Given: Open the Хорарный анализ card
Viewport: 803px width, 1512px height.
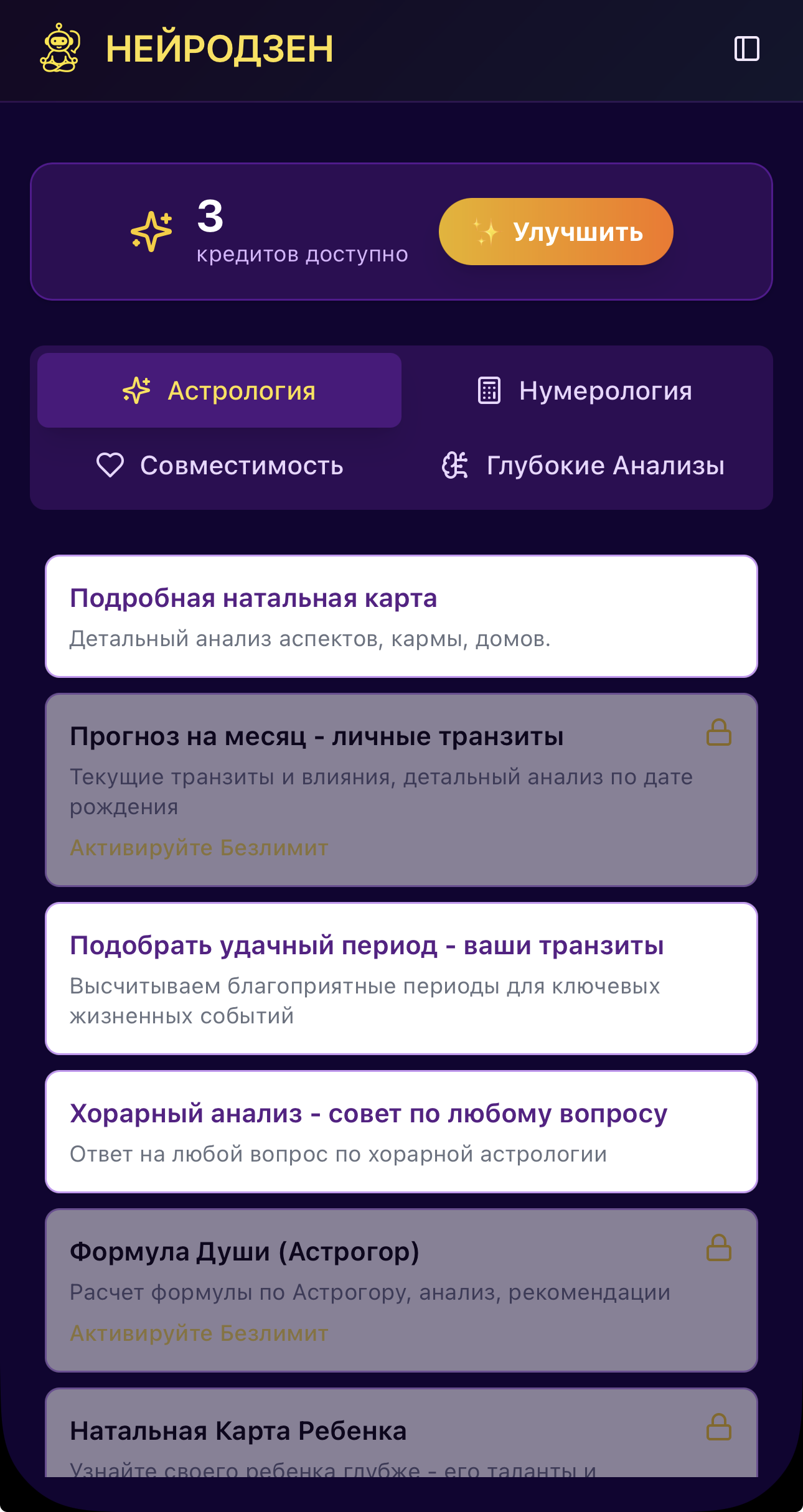Looking at the screenshot, I should (x=401, y=1132).
